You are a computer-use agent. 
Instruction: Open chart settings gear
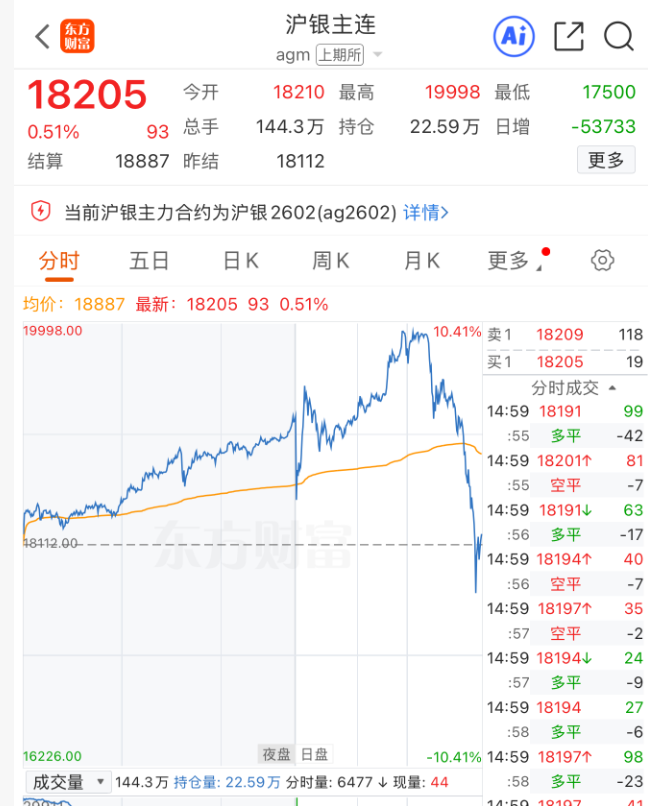pos(602,261)
